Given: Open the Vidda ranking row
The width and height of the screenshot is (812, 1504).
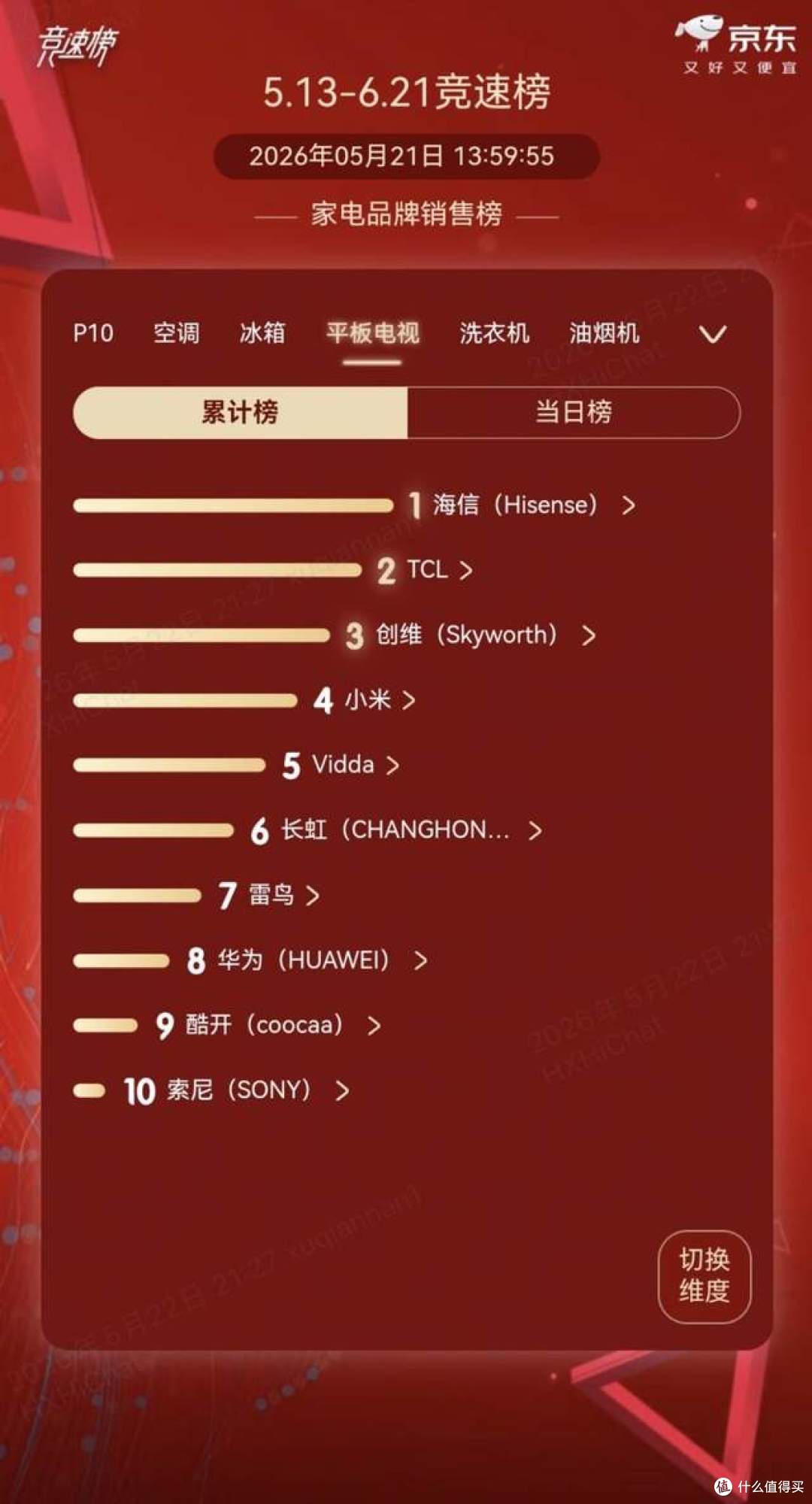Looking at the screenshot, I should click(x=236, y=766).
